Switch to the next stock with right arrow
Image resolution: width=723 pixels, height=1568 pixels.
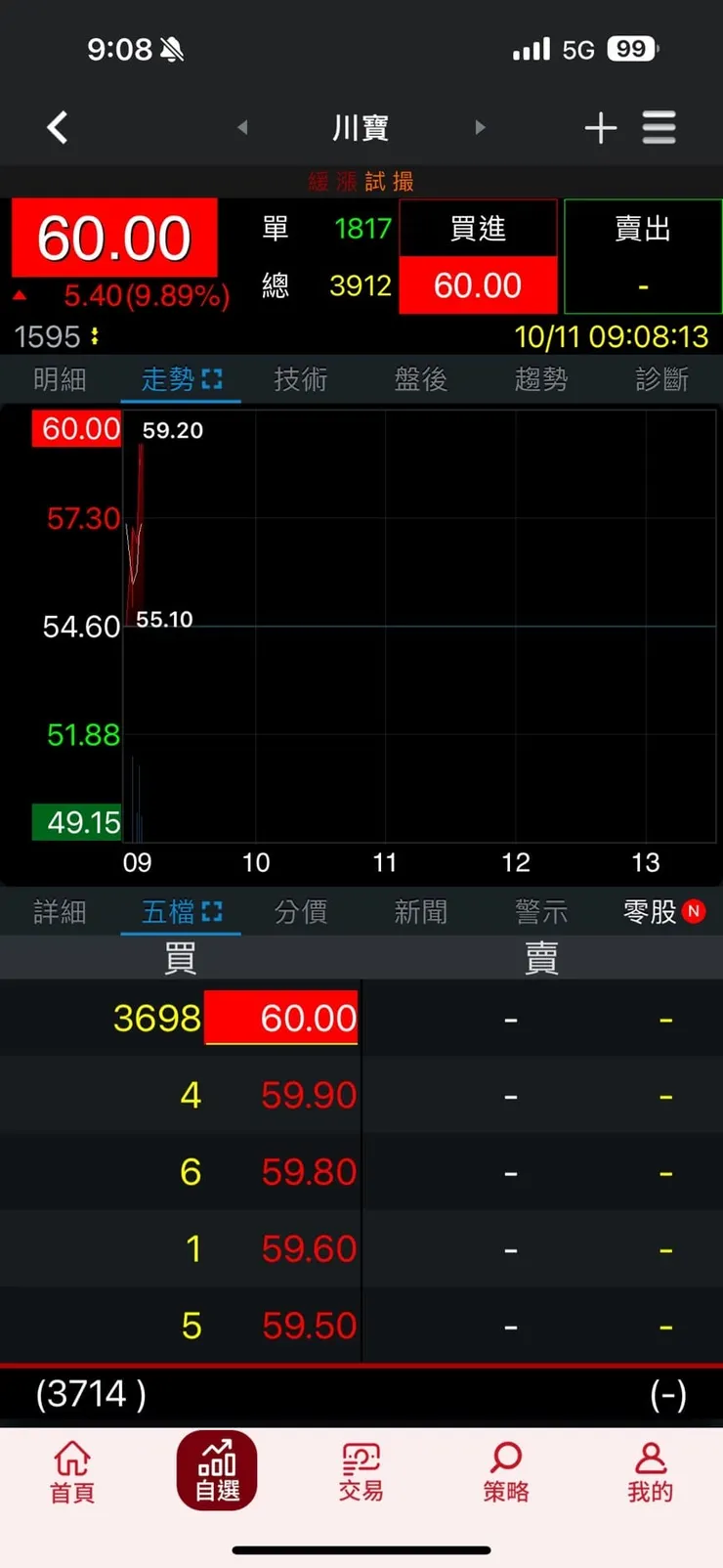coord(480,127)
